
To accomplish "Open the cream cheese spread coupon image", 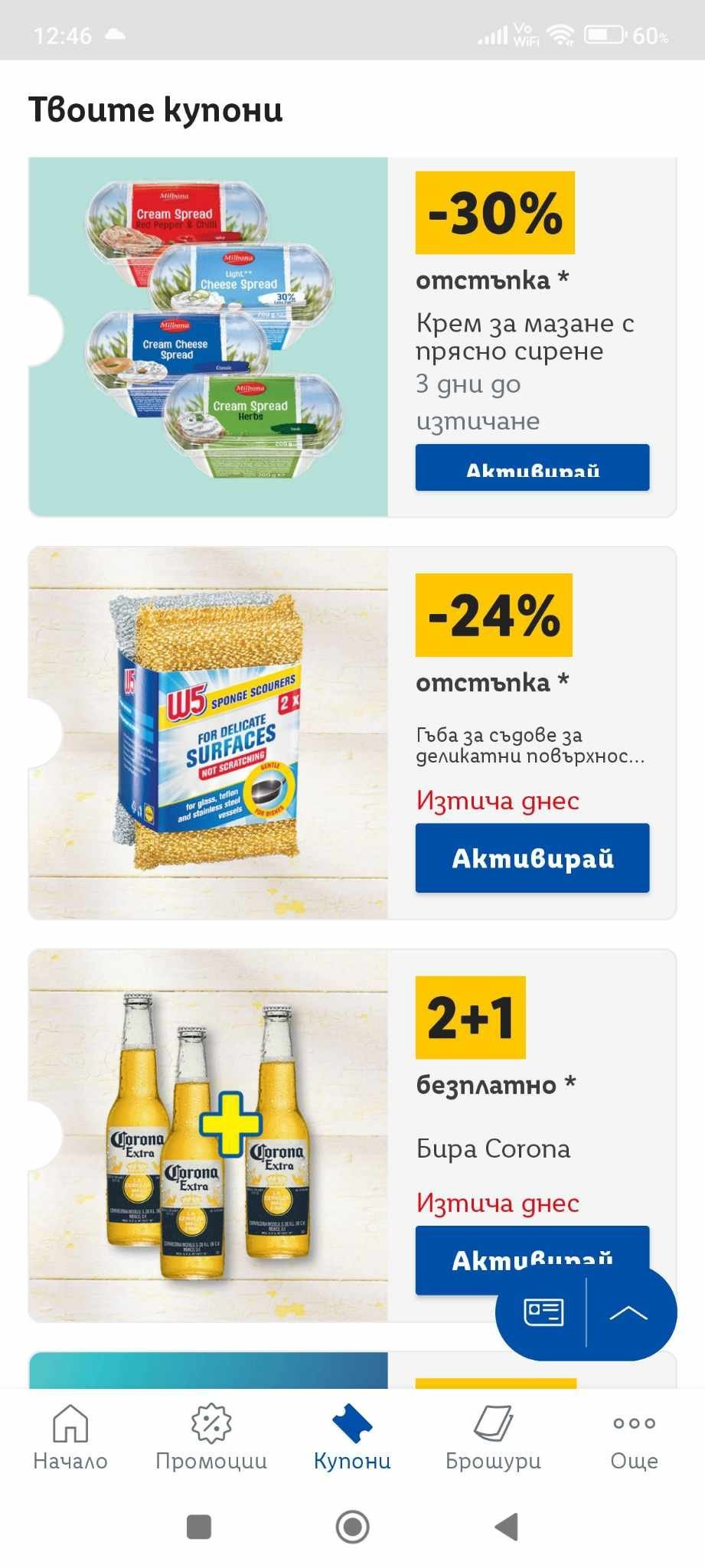I will pos(208,337).
